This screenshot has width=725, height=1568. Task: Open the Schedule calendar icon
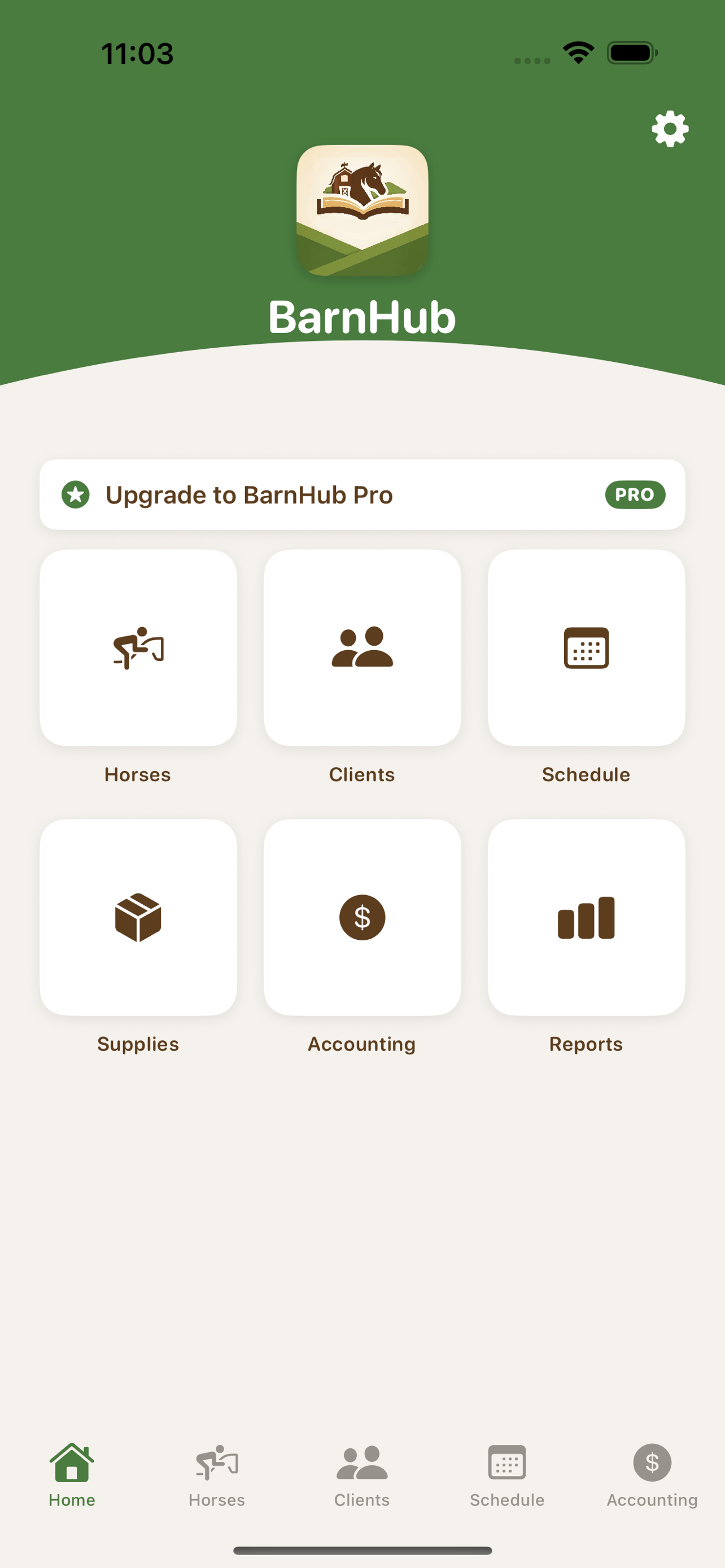[586, 649]
